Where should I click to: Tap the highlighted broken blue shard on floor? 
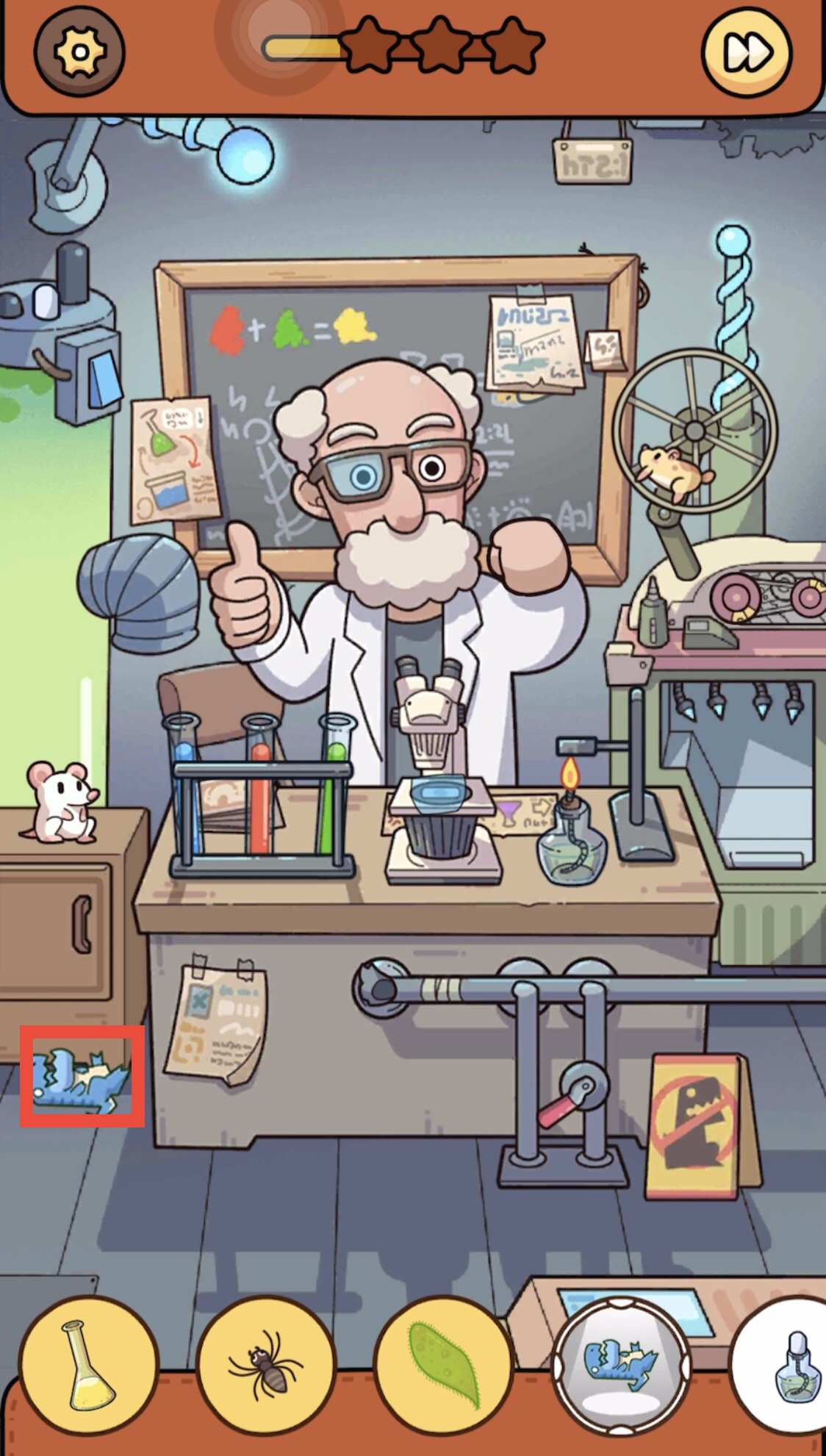tap(82, 1076)
